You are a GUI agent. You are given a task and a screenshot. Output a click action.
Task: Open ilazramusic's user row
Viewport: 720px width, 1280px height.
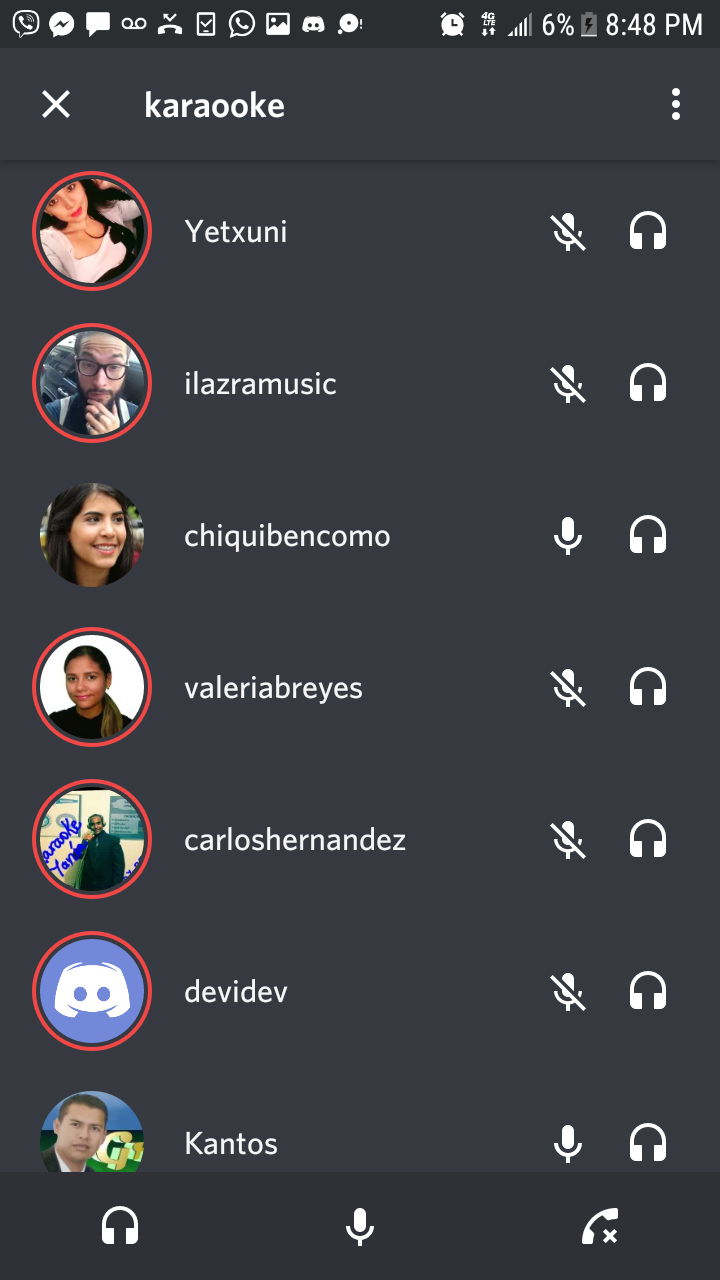coord(260,384)
